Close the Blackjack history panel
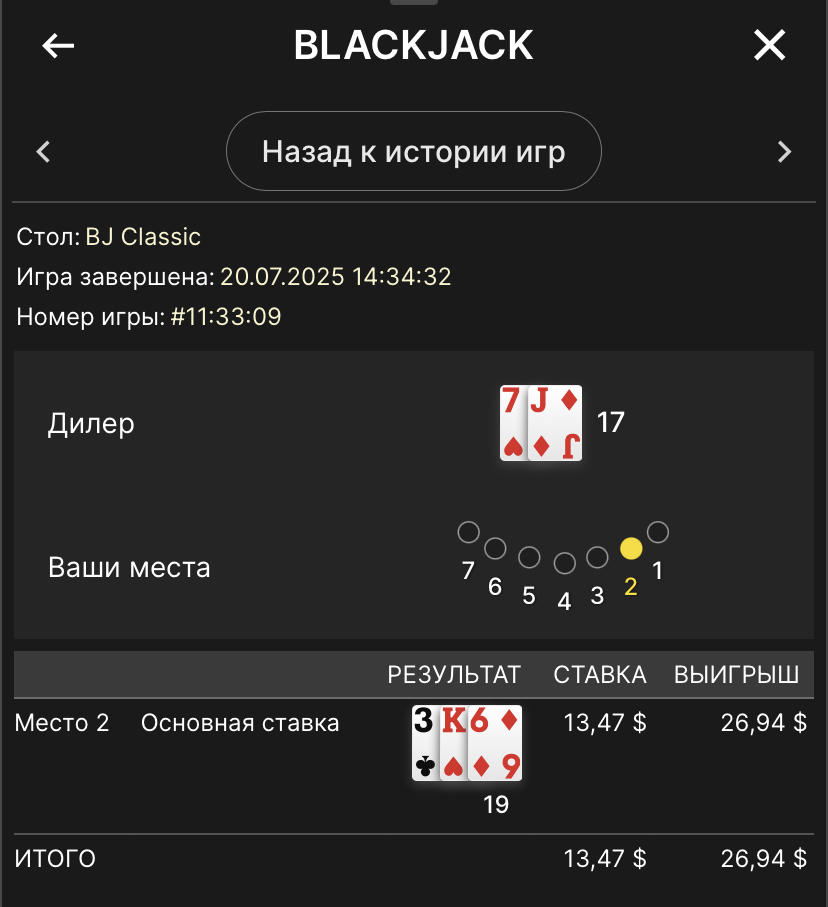The image size is (828, 907). (x=769, y=46)
